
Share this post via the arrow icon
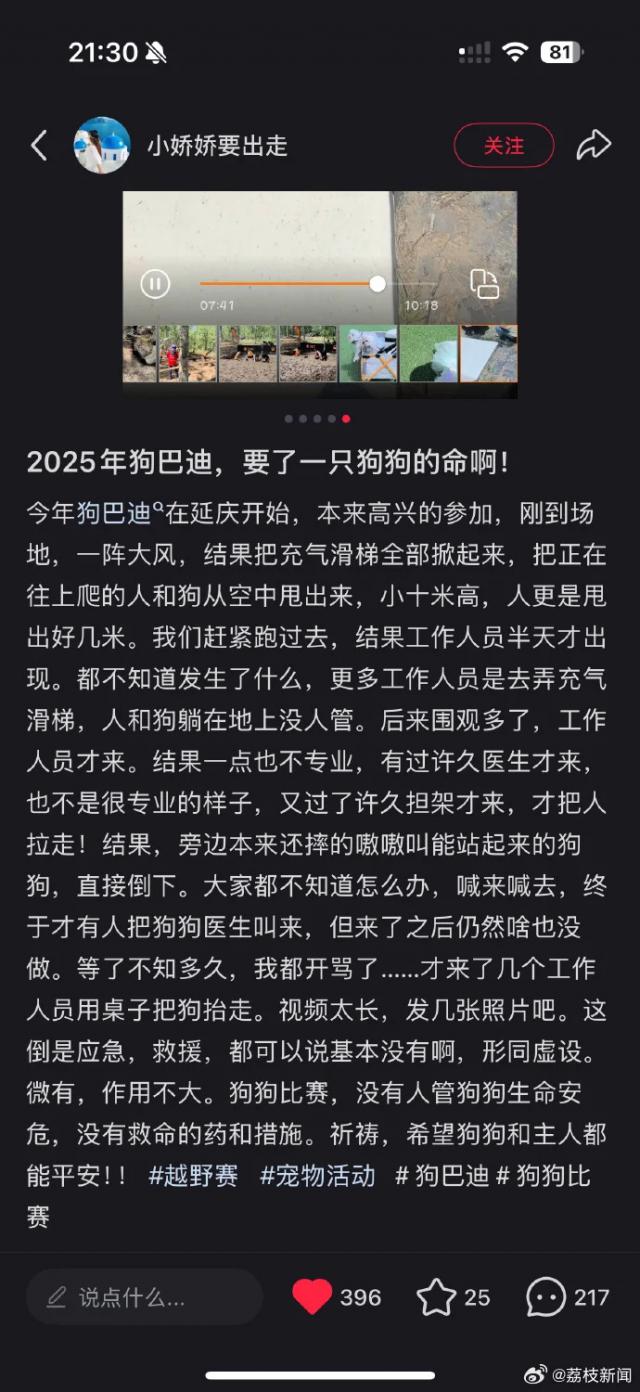click(x=593, y=146)
